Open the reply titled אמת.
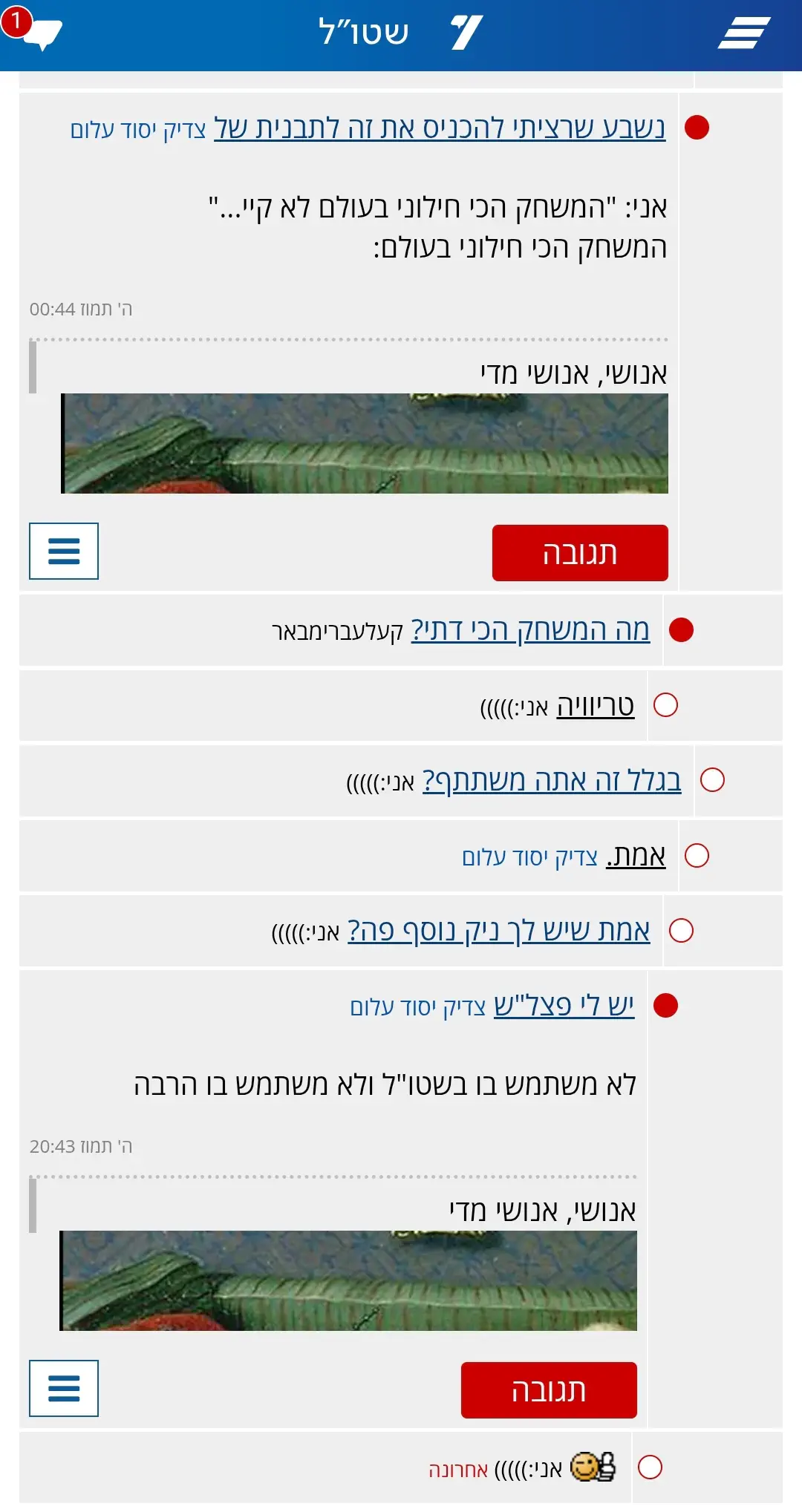The width and height of the screenshot is (802, 1512). (635, 856)
